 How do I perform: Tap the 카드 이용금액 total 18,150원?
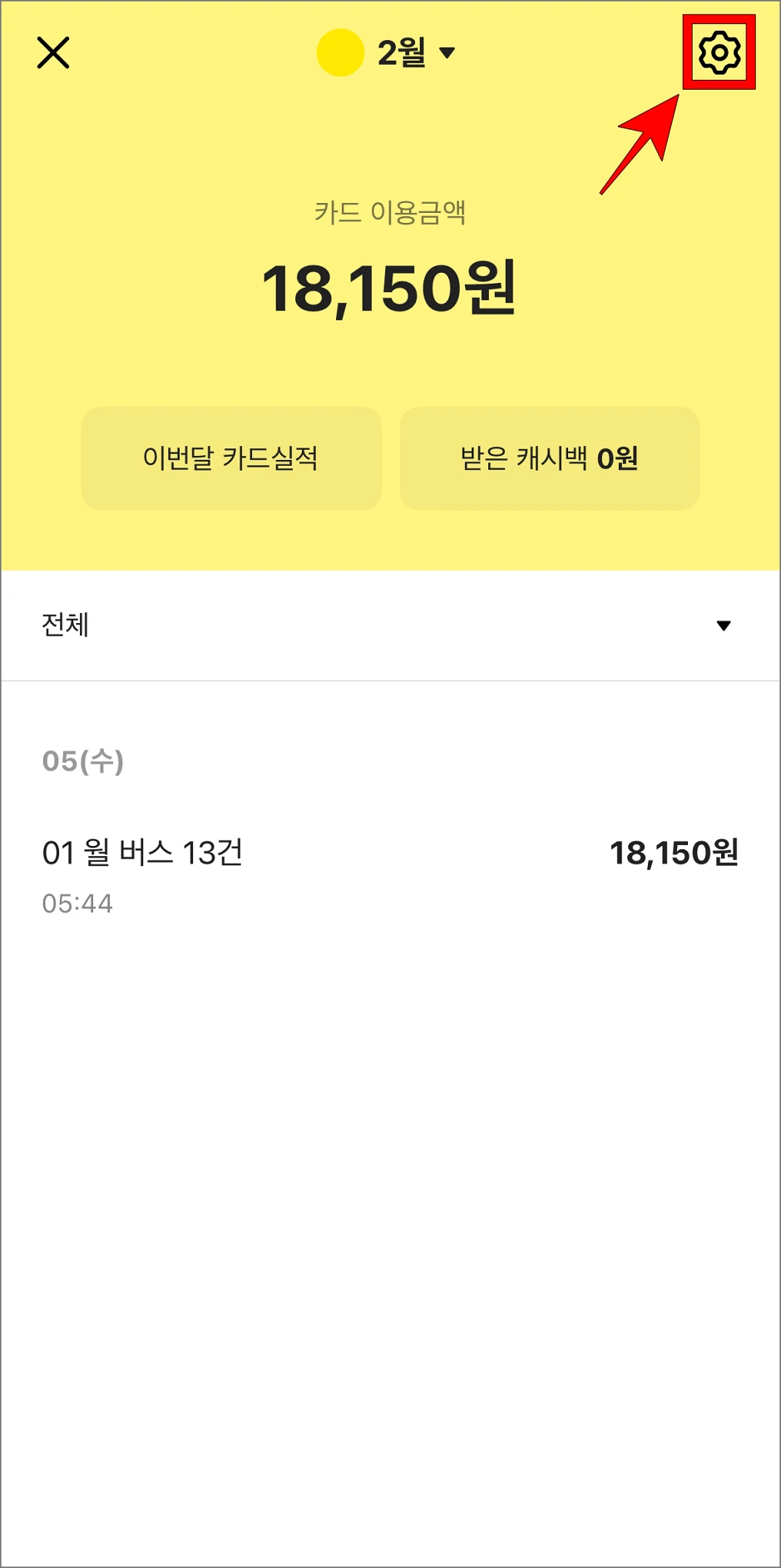389,289
